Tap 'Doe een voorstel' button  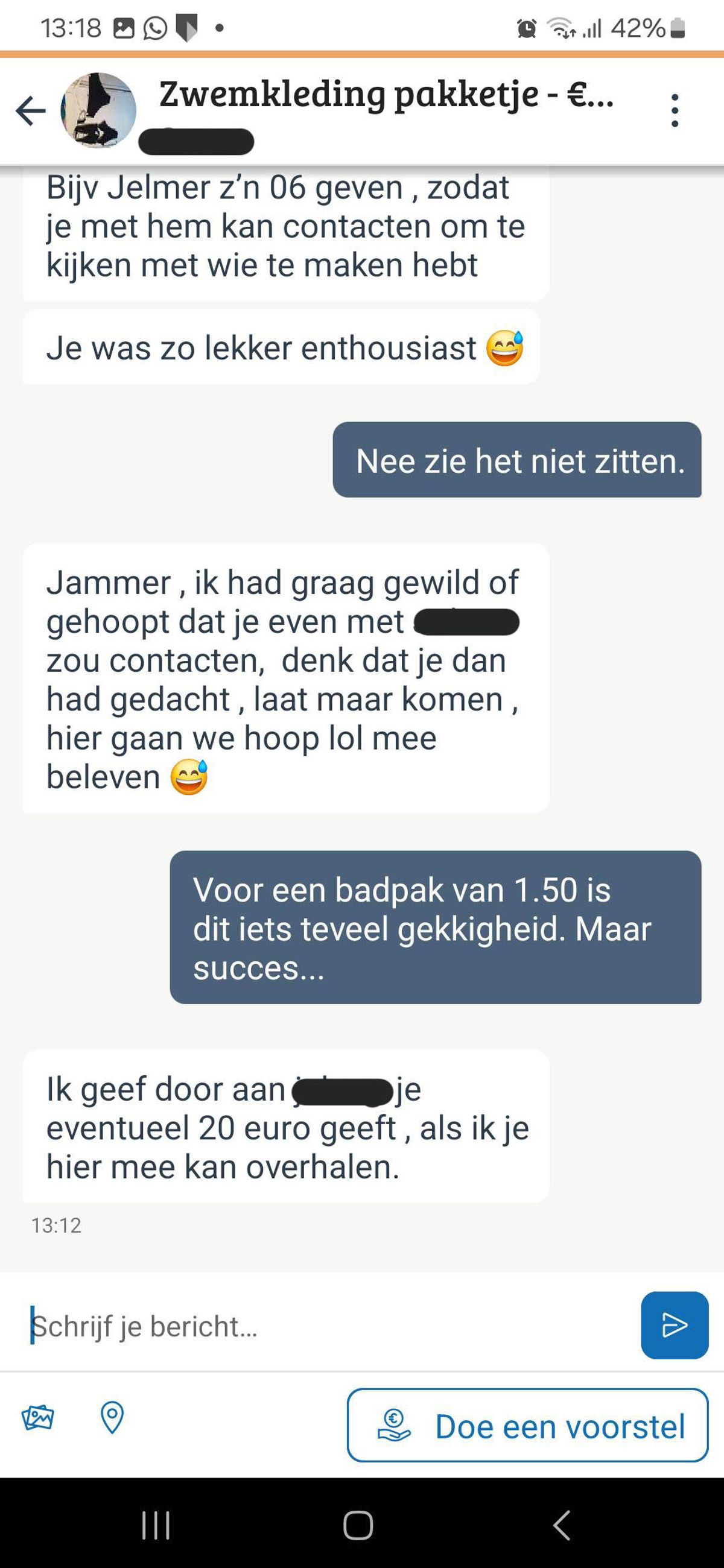[x=527, y=1426]
